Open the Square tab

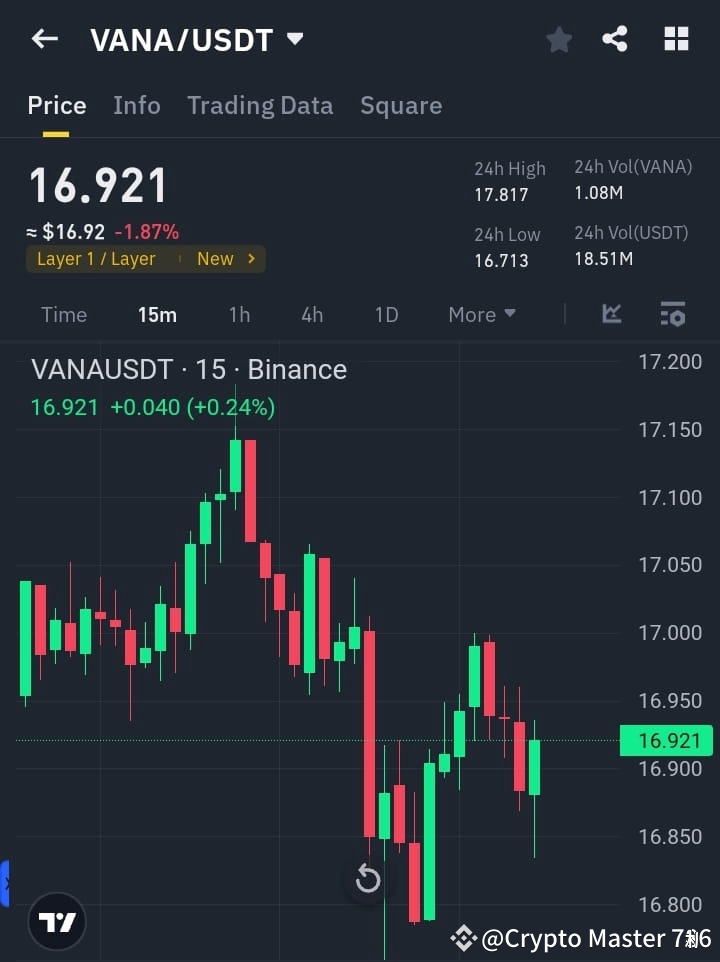click(x=401, y=105)
